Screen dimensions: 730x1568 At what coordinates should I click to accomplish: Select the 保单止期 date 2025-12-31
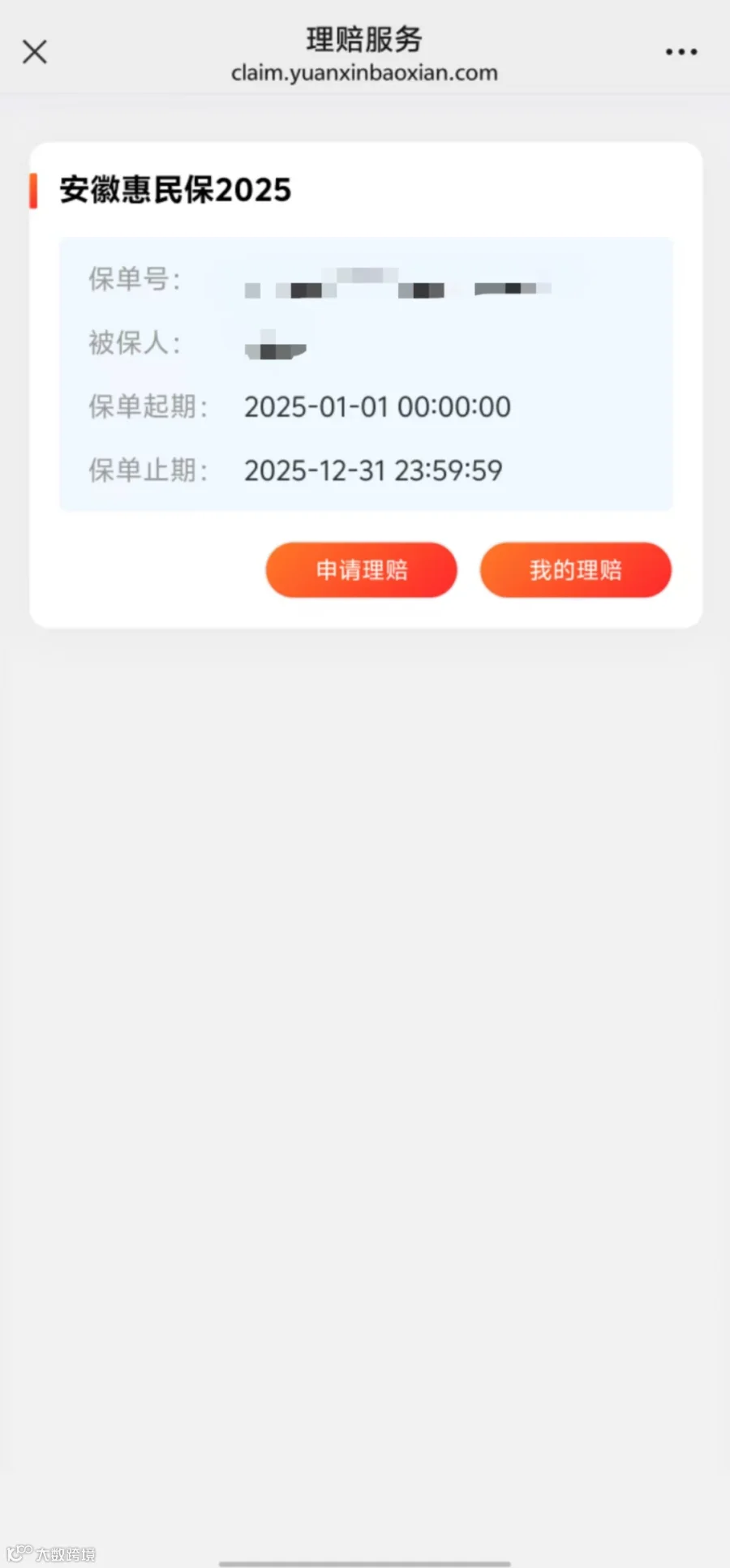click(x=373, y=470)
